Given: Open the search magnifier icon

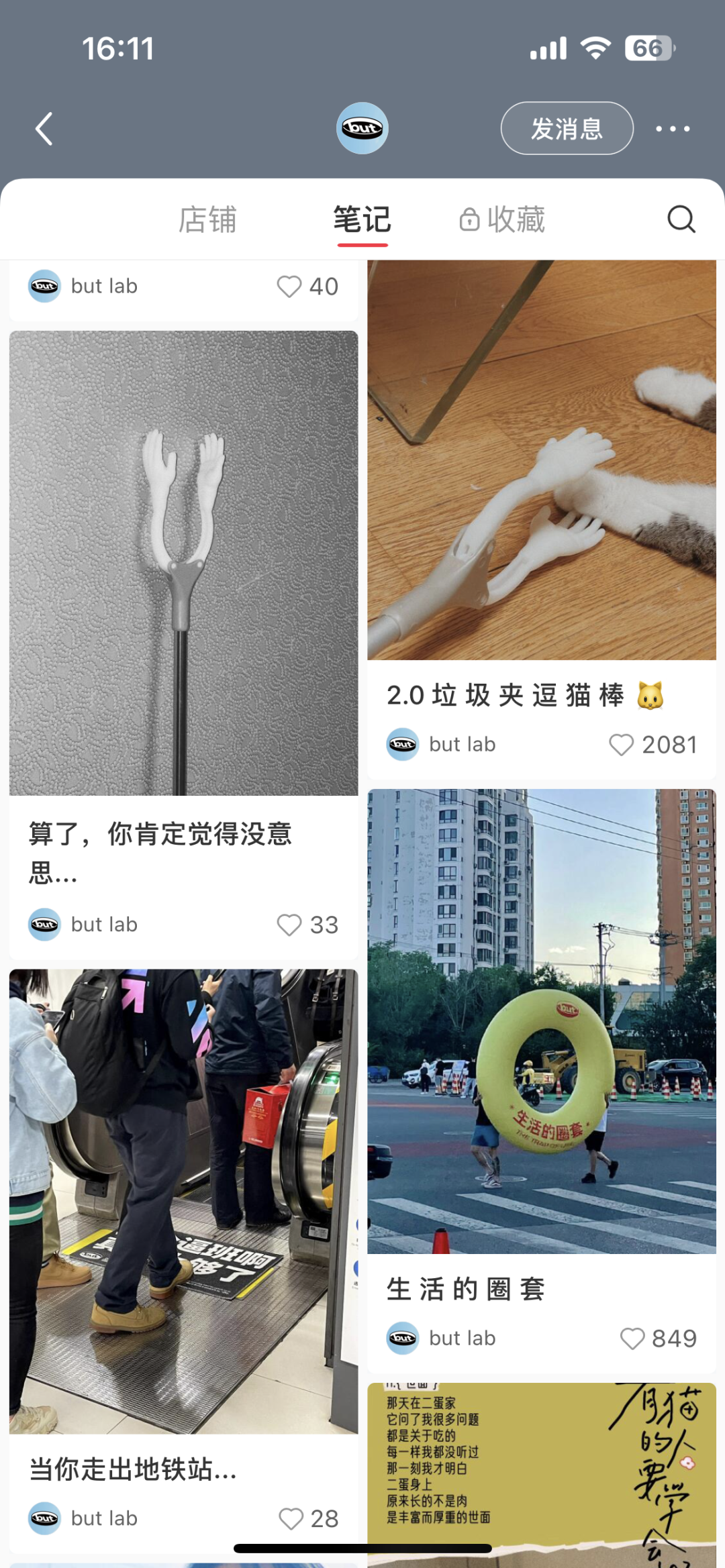Looking at the screenshot, I should 681,219.
